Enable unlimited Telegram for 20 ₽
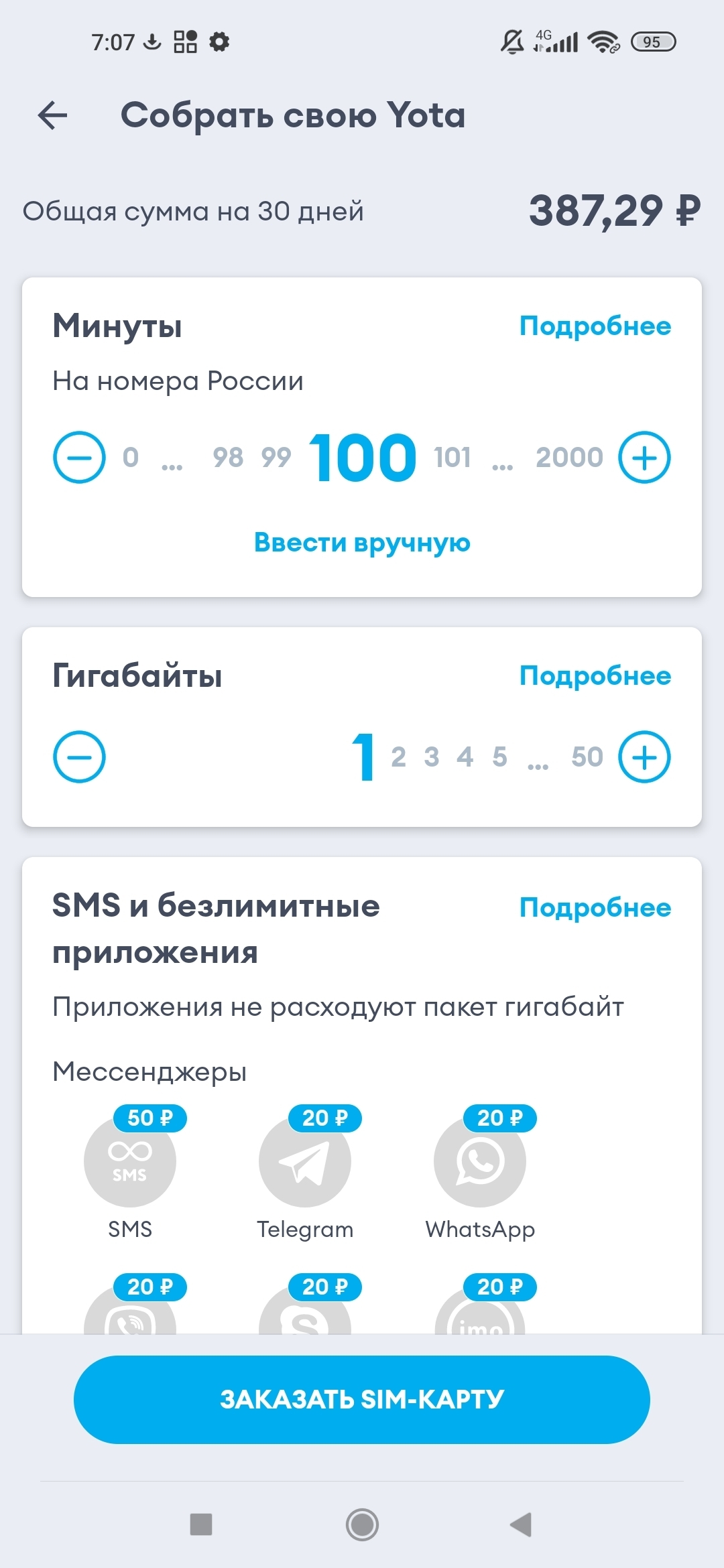Viewport: 724px width, 1568px height. [x=305, y=1161]
